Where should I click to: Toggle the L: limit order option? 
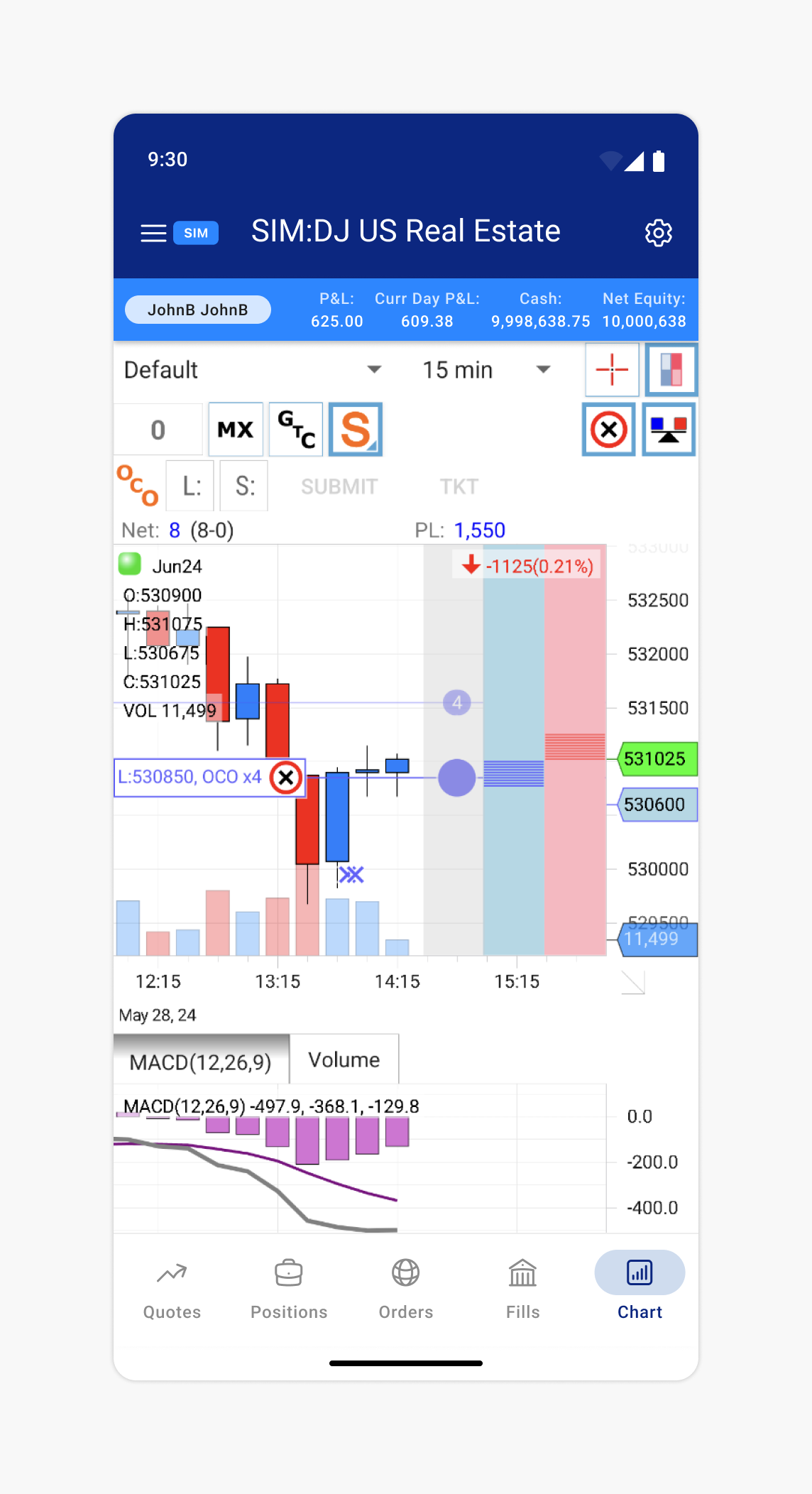click(x=190, y=485)
